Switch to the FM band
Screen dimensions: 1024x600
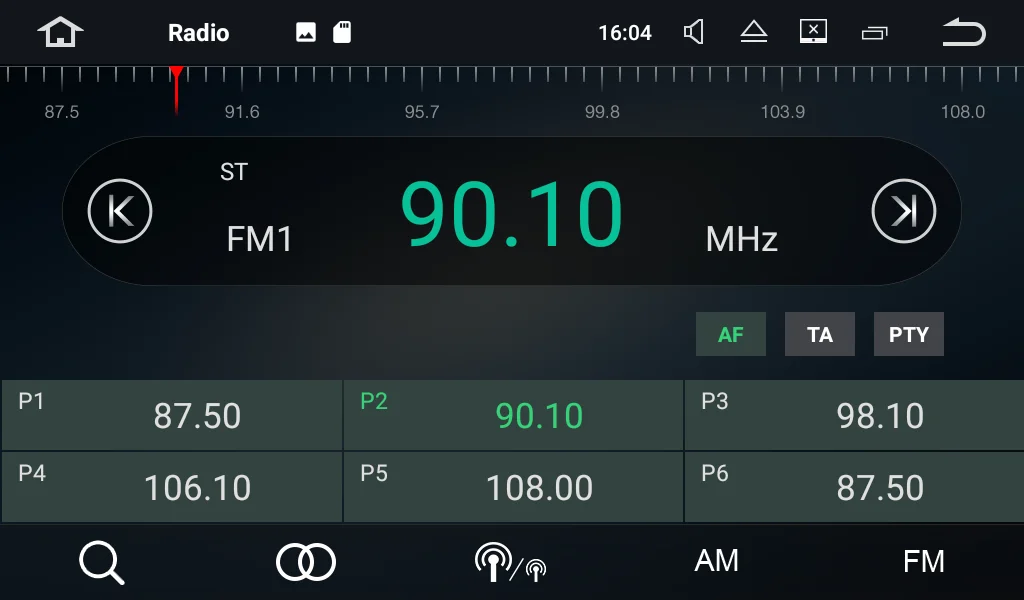[923, 561]
